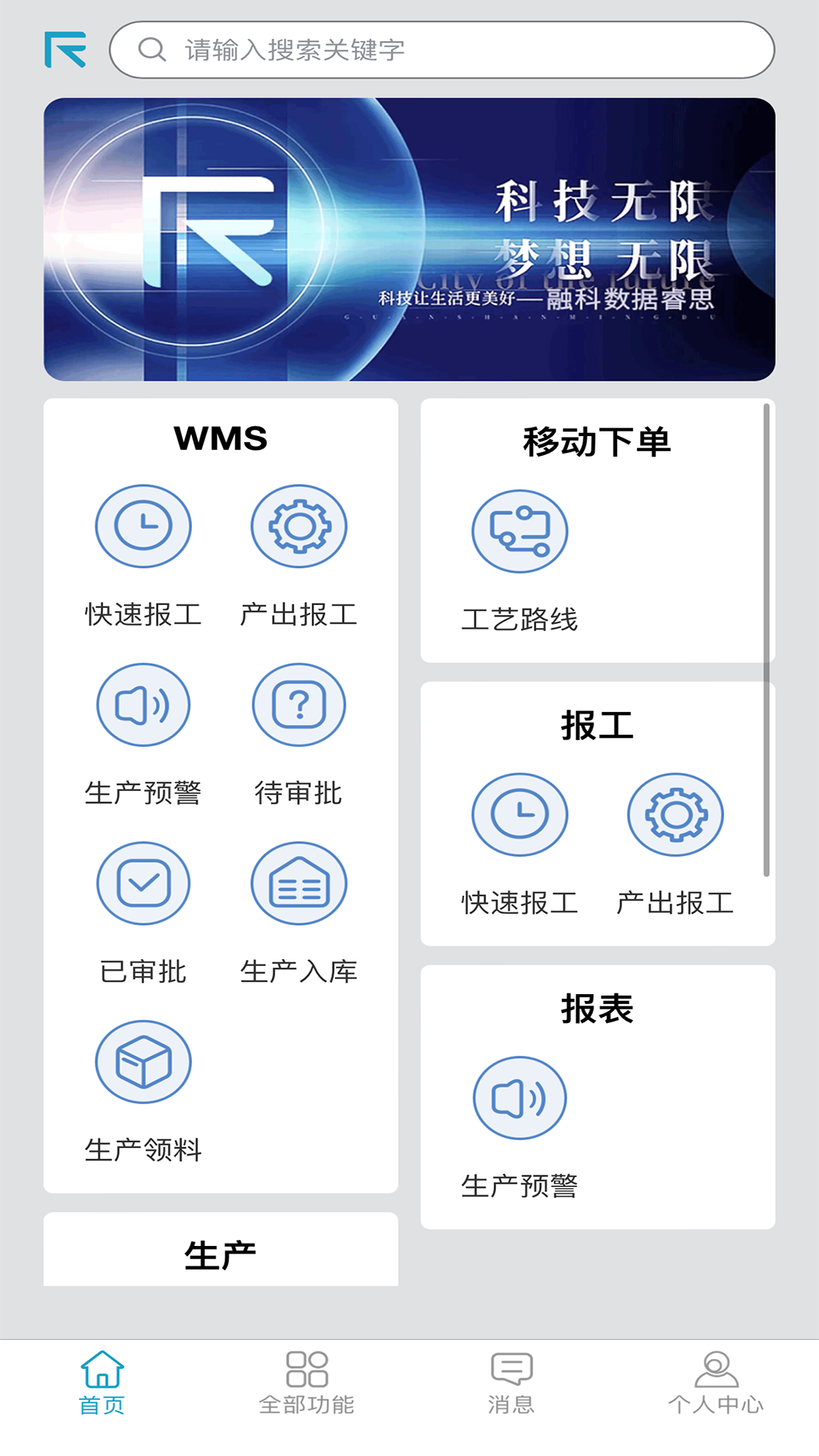Tap the 科技无限 banner image
The width and height of the screenshot is (819, 1456).
409,239
